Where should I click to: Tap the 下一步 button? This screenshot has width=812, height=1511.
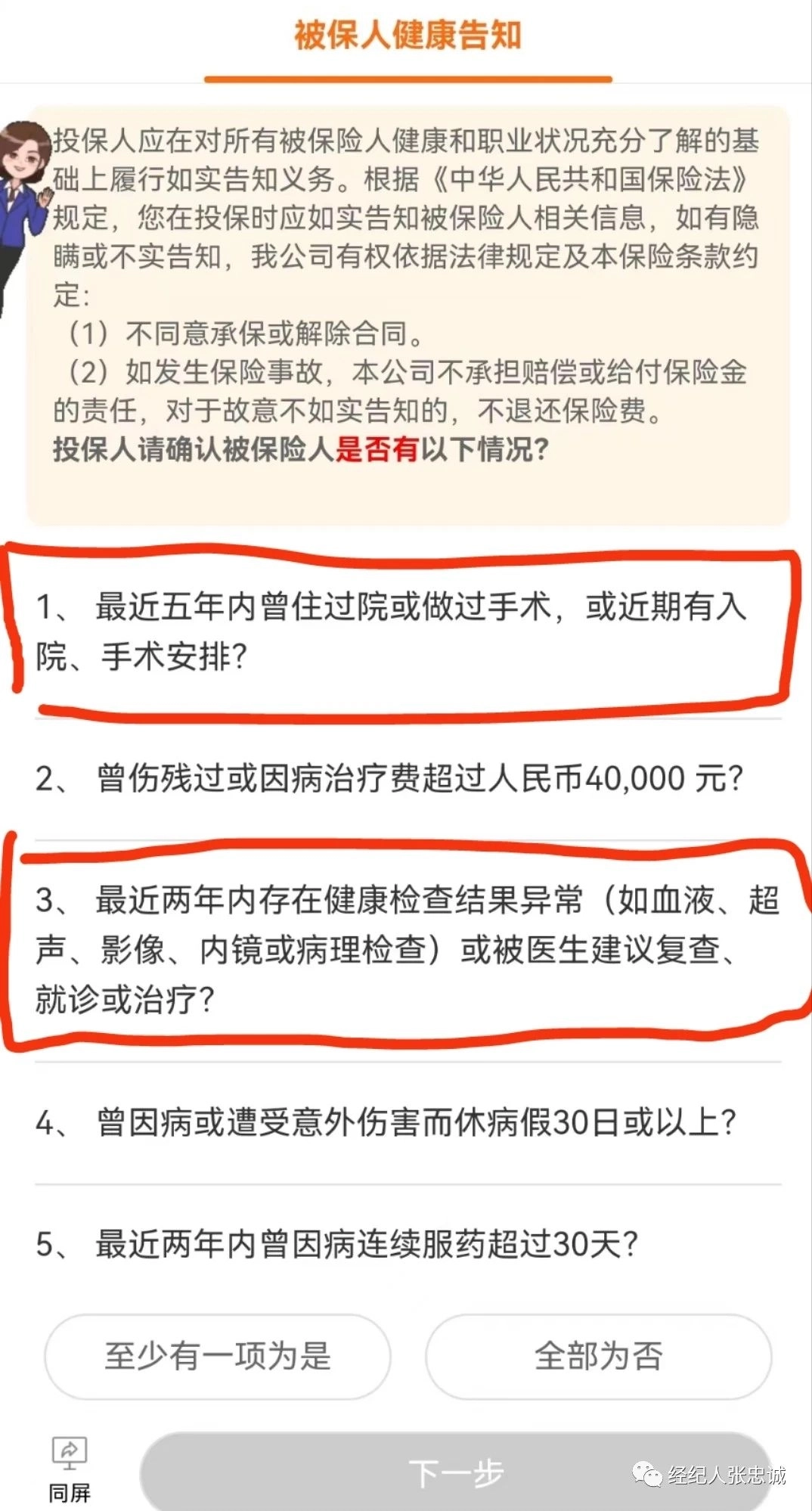coord(456,1472)
